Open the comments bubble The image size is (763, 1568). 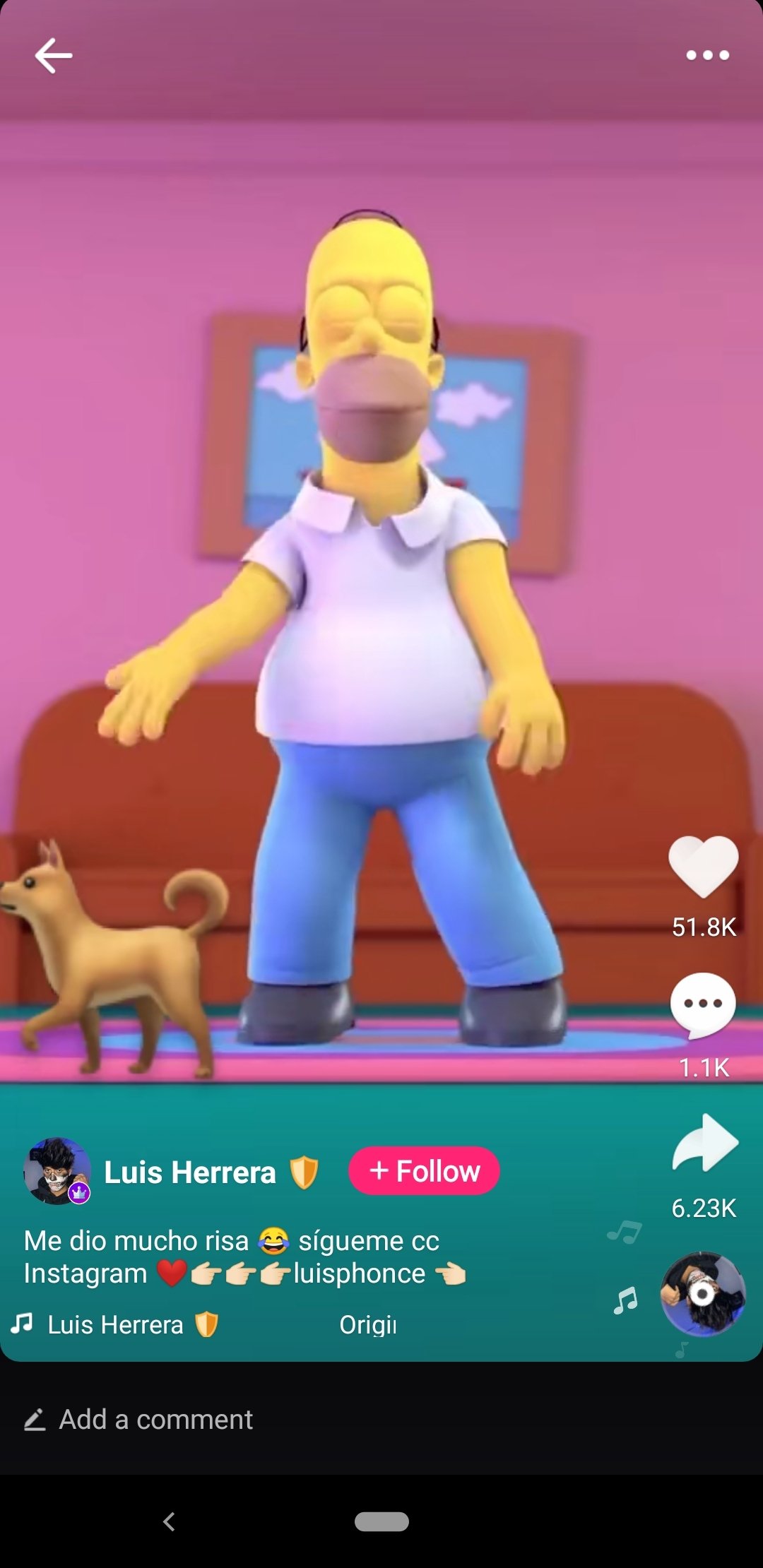click(x=703, y=1005)
